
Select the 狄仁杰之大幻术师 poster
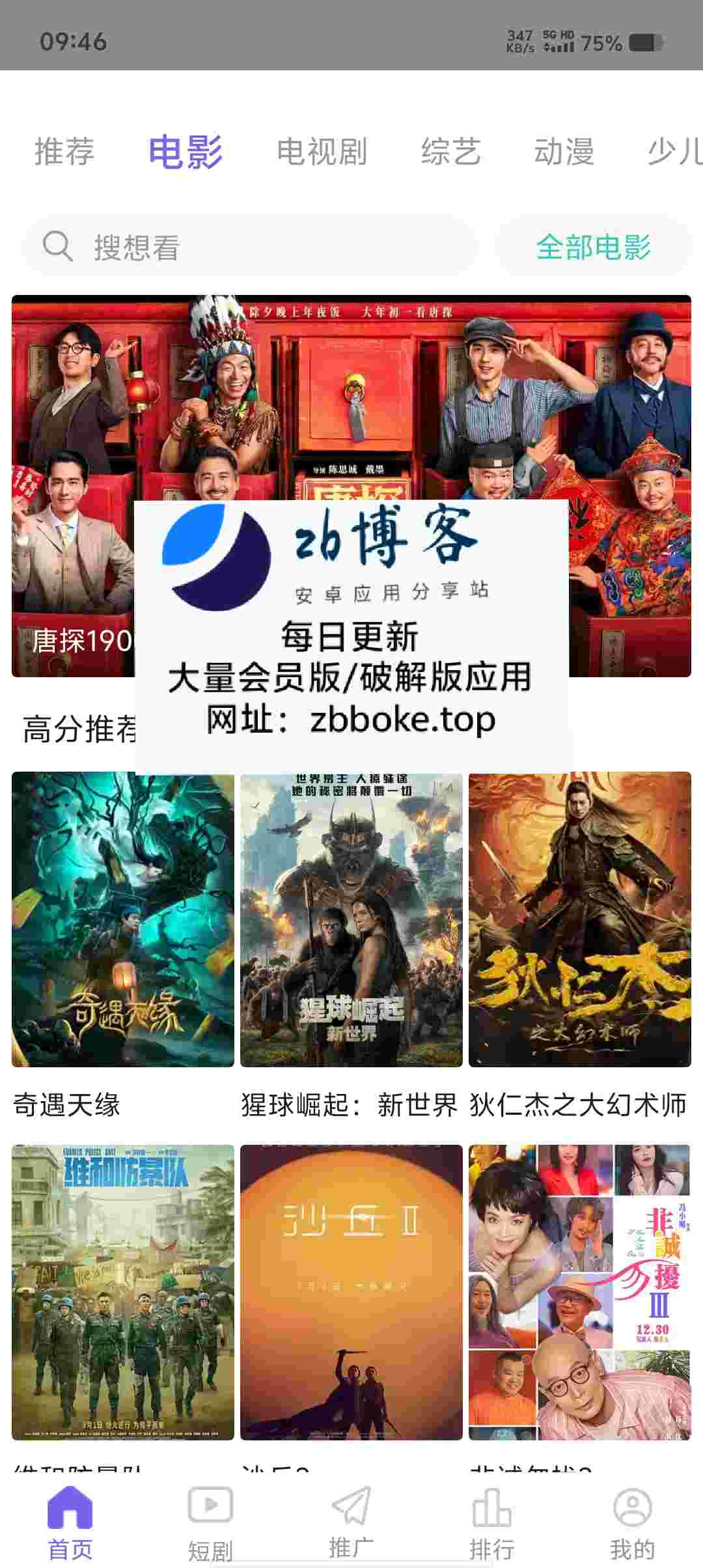click(x=579, y=919)
